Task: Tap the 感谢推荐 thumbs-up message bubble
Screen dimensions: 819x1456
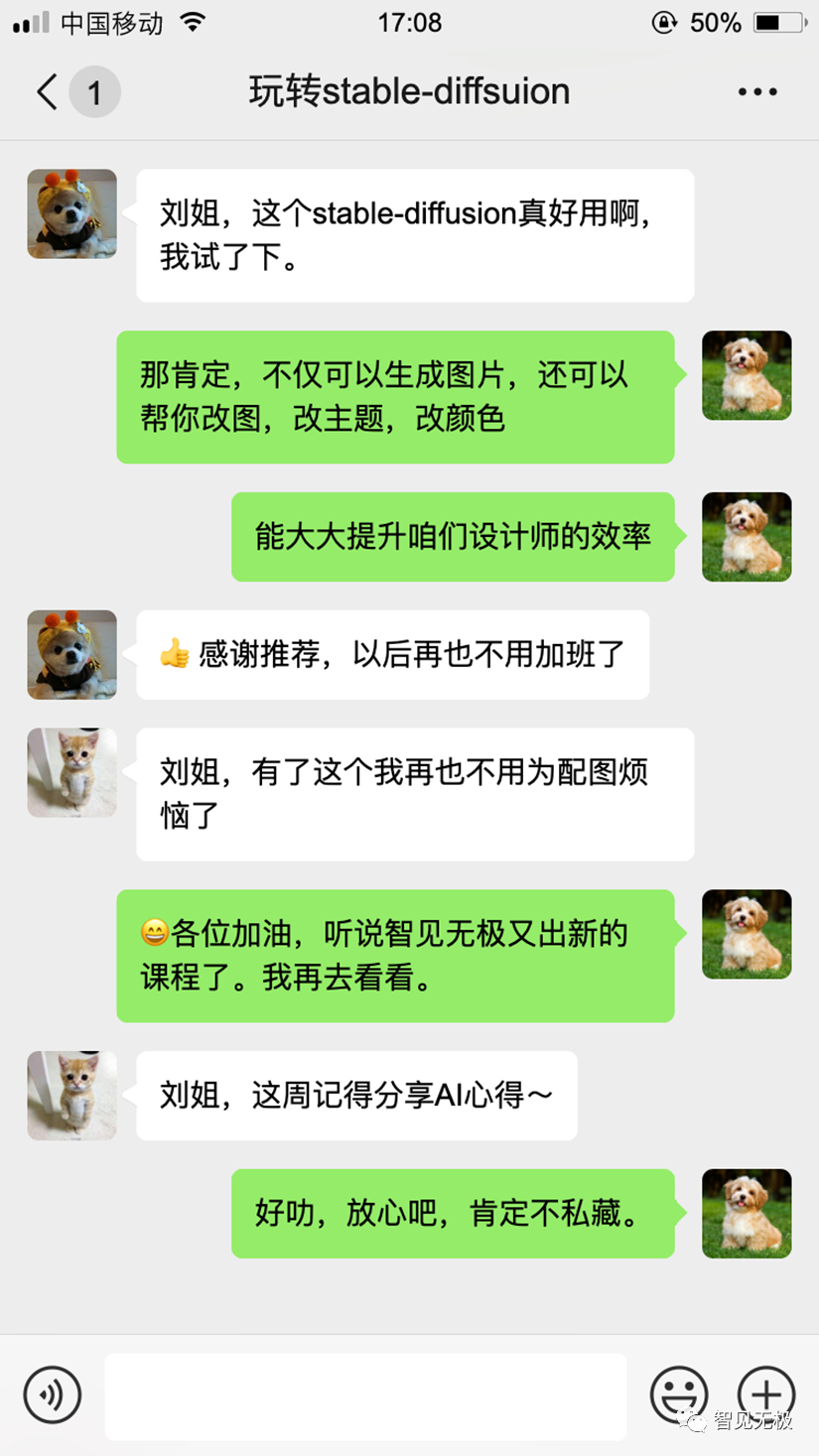Action: 393,654
